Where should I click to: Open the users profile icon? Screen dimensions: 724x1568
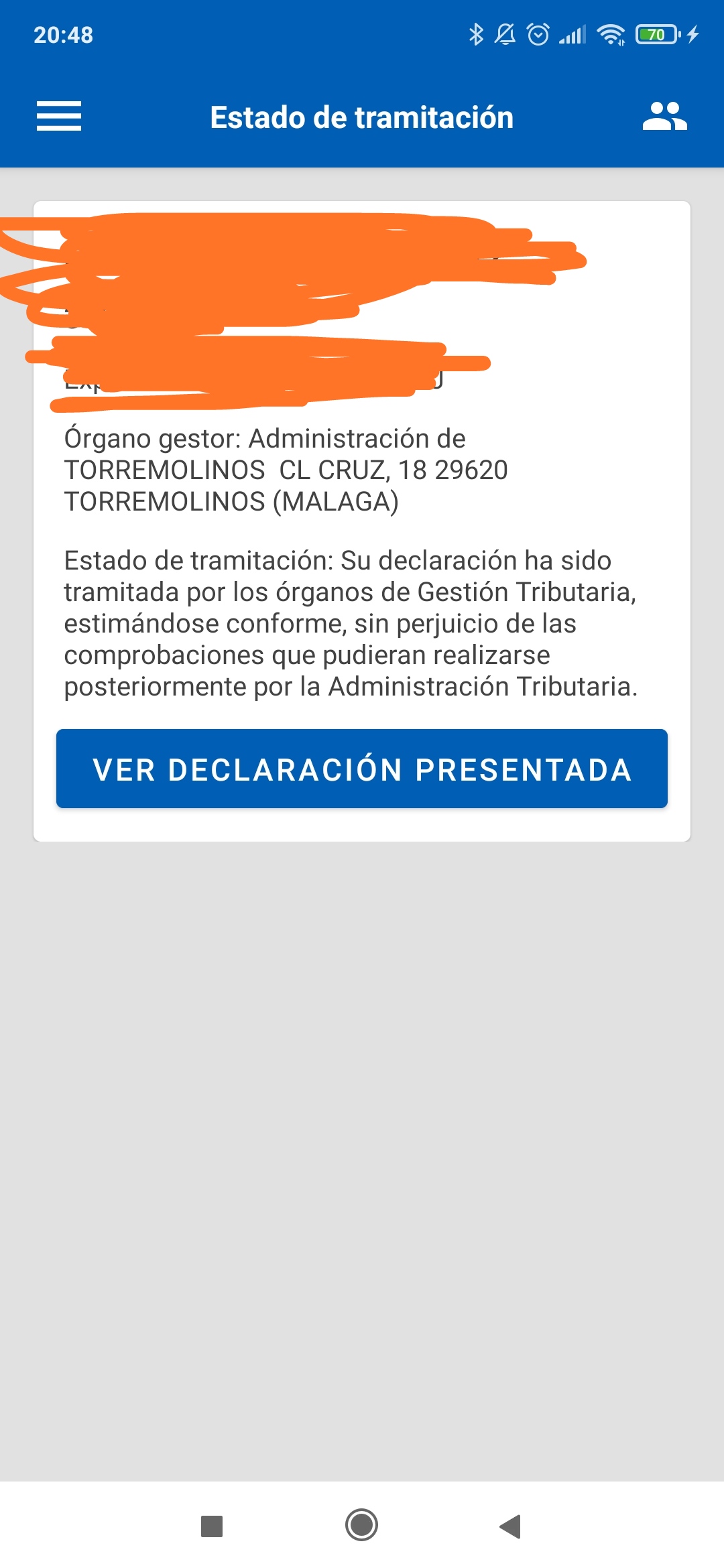coord(664,117)
